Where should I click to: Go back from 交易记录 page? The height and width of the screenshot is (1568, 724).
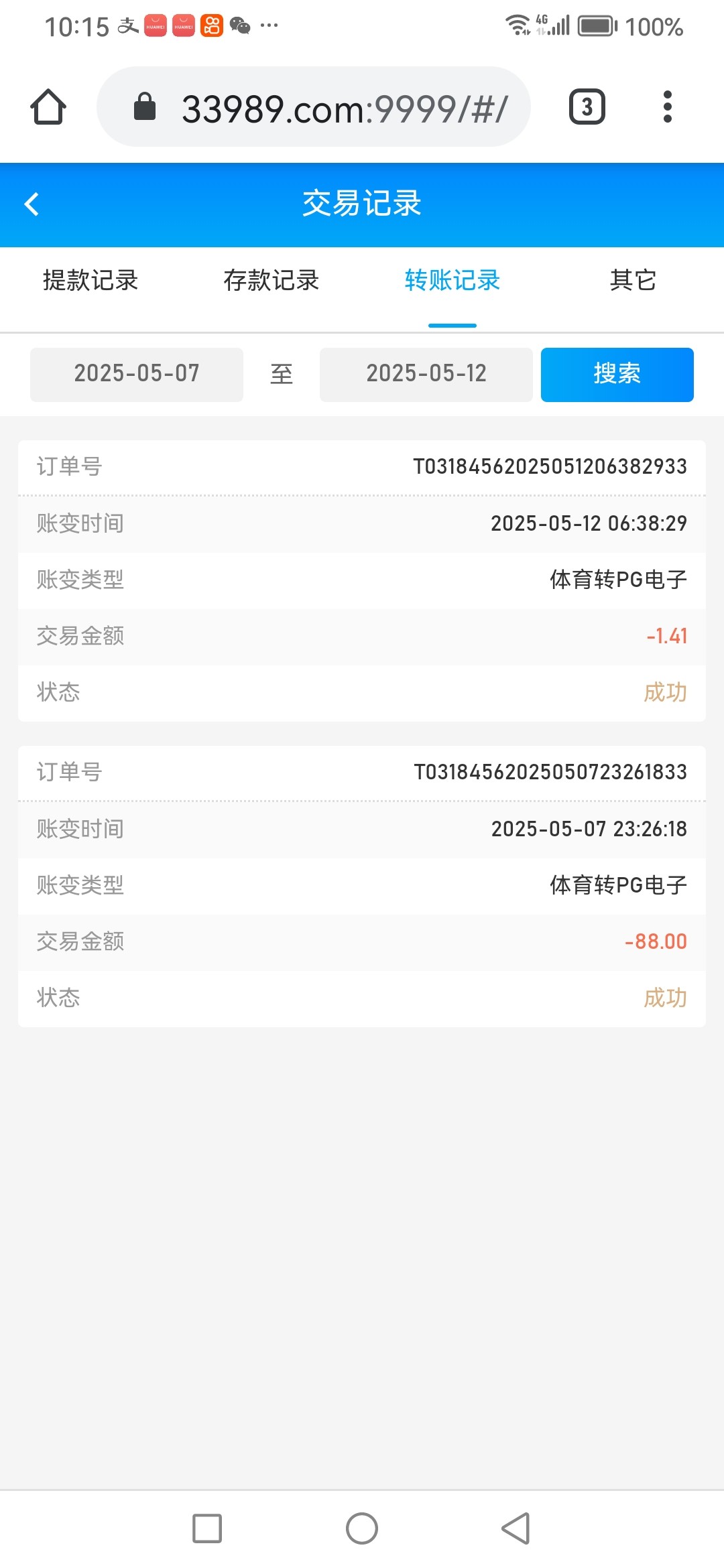pos(32,204)
